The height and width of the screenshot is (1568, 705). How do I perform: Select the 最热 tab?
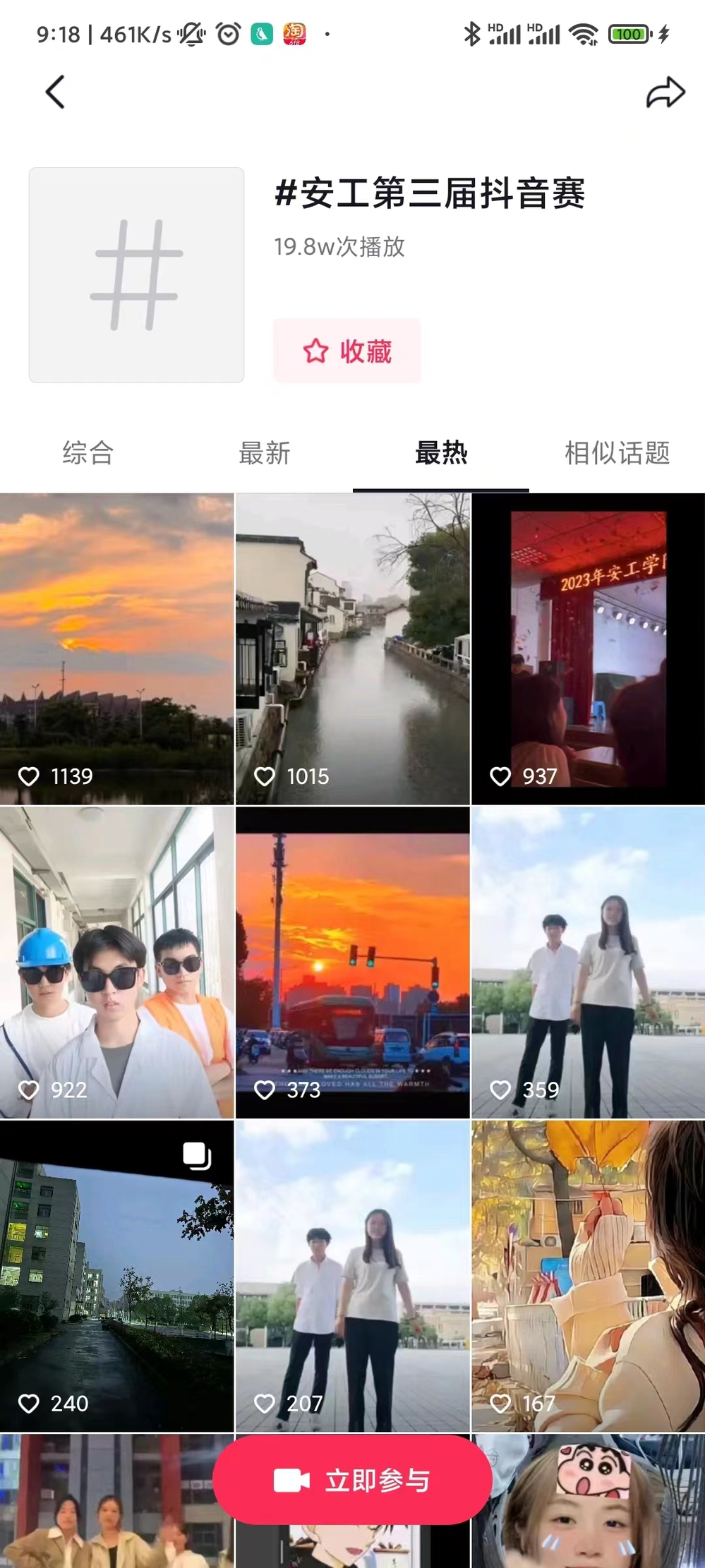pyautogui.click(x=441, y=453)
